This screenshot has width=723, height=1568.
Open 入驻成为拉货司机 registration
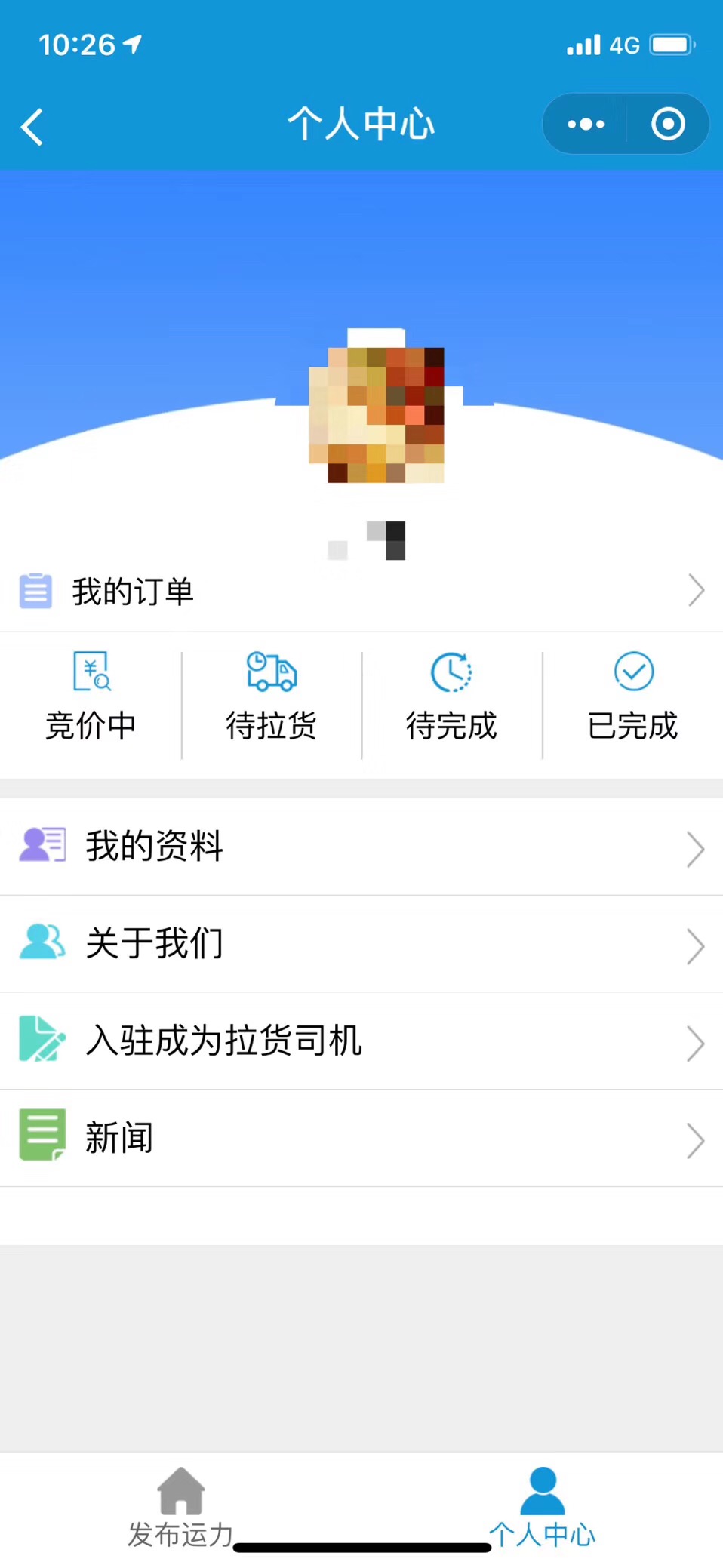coord(223,1041)
